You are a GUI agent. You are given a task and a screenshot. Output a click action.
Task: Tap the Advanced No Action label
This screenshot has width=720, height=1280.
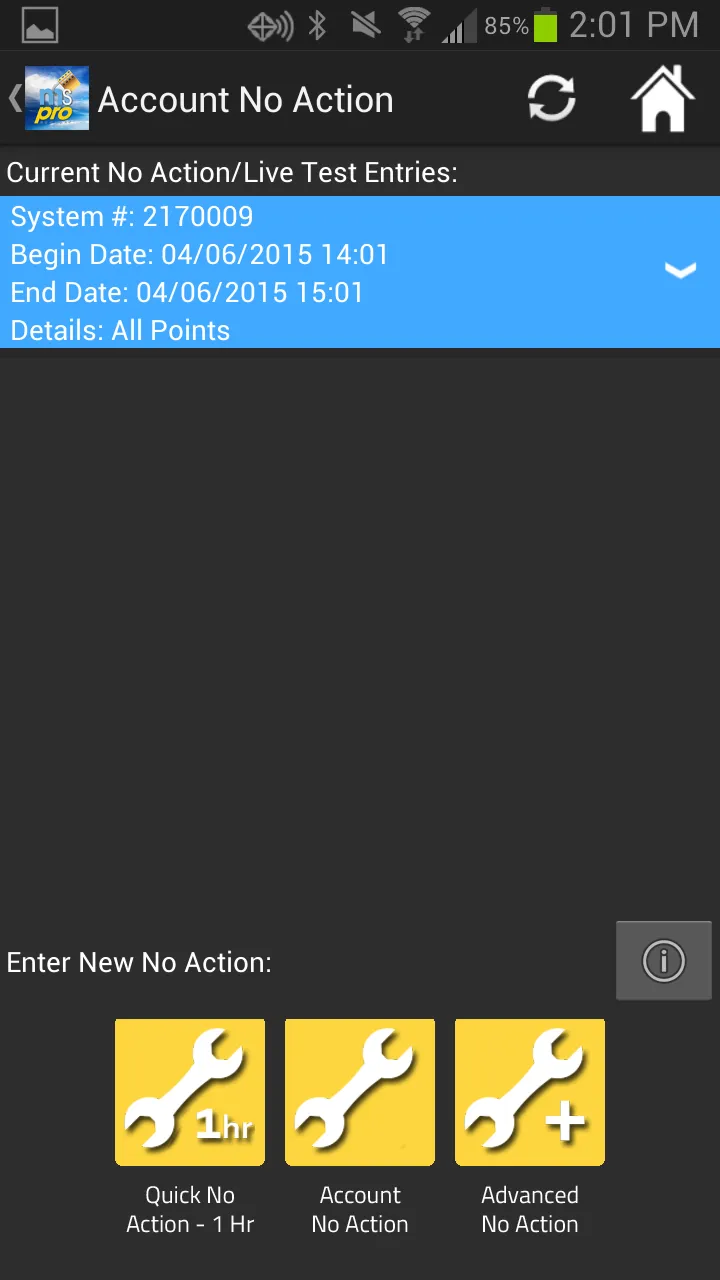pos(530,1209)
